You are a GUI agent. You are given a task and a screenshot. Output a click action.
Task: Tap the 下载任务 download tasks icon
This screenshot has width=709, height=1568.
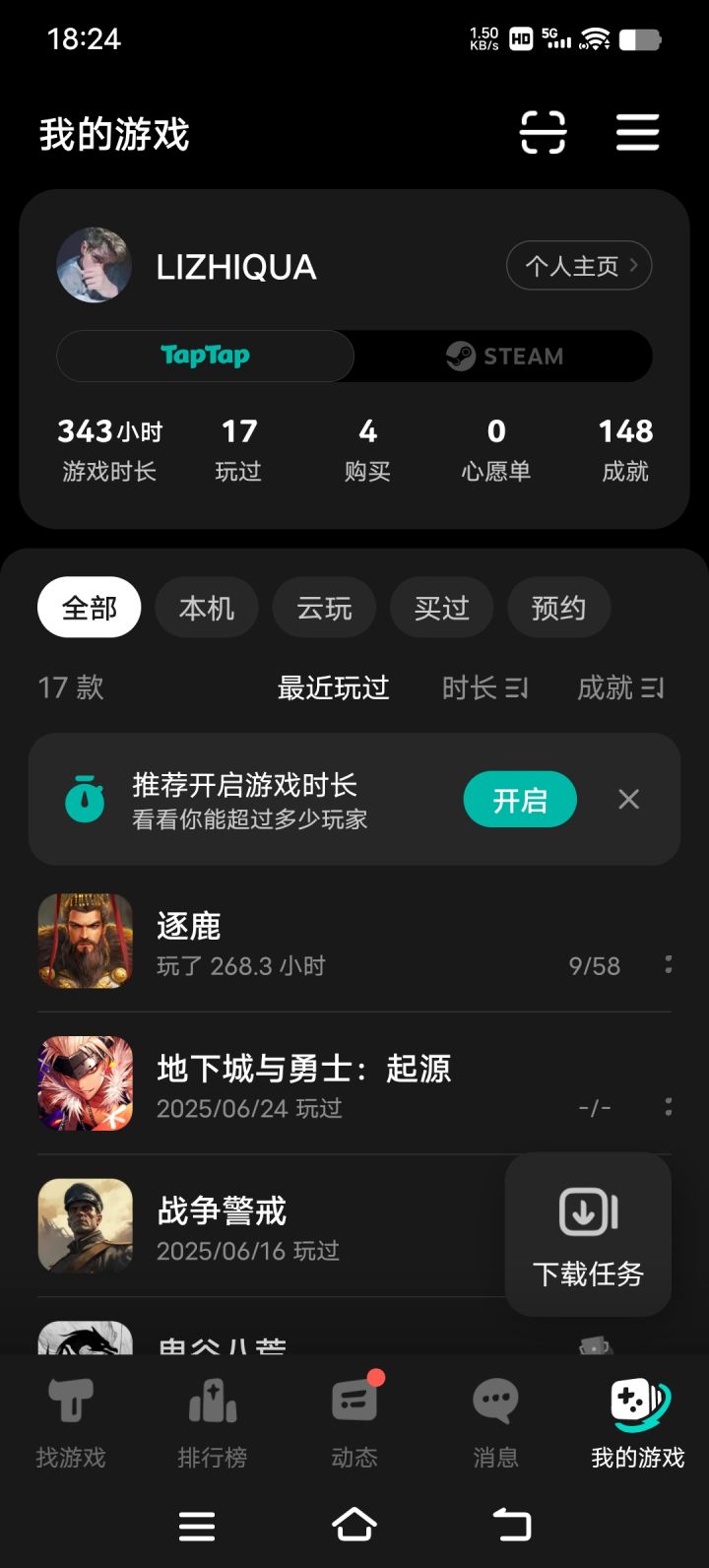pos(586,1213)
